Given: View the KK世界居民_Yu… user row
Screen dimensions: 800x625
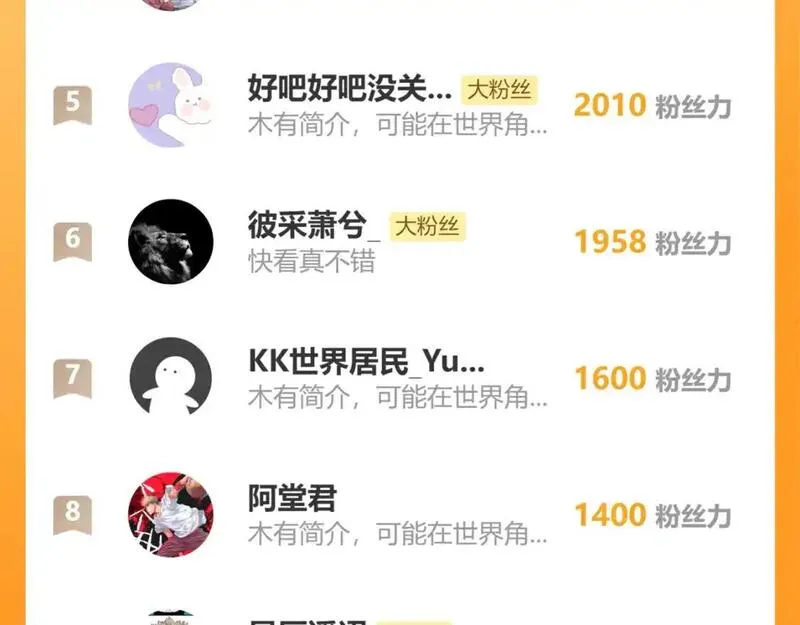Looking at the screenshot, I should click(366, 361).
